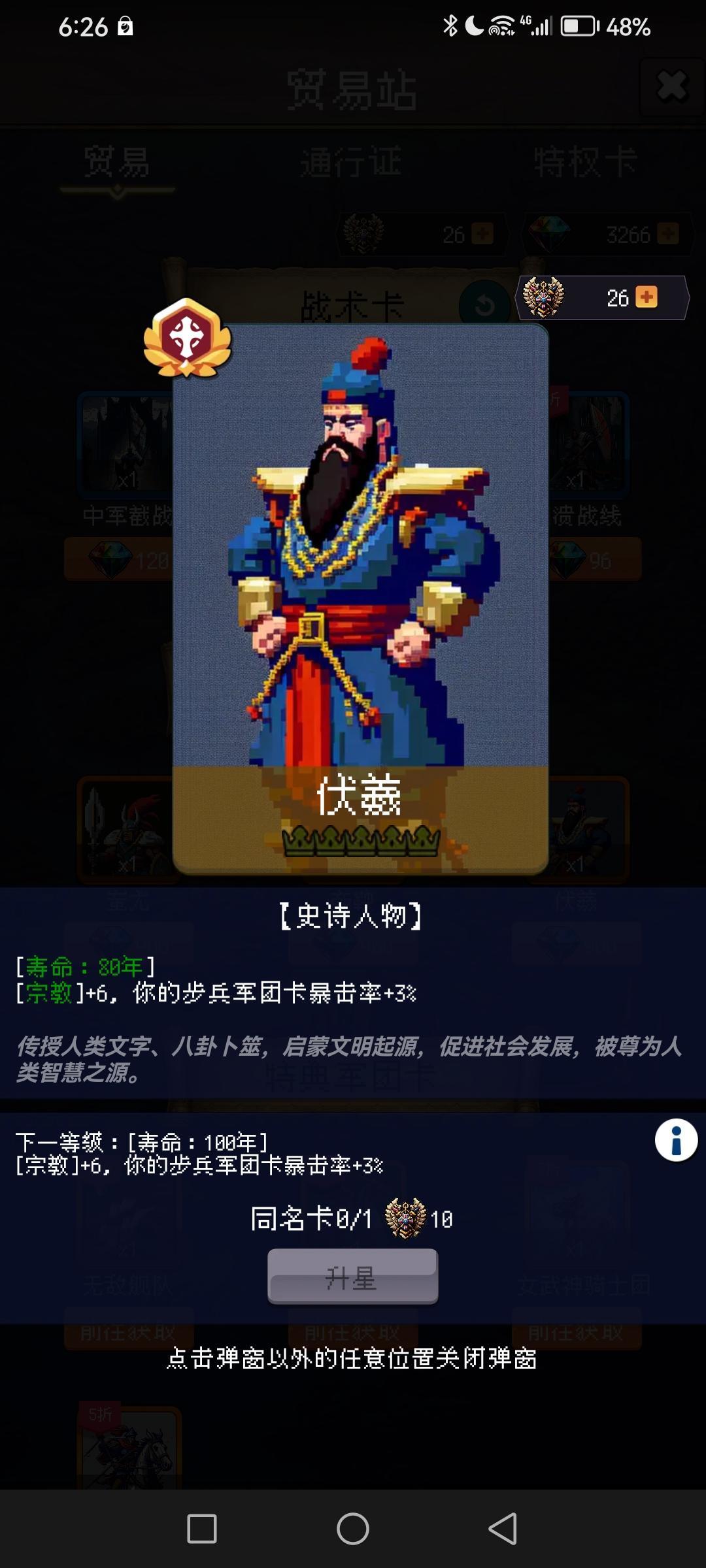Screen dimensions: 706x1568
Task: Tap the plus to add emblem currency
Action: coord(646,297)
